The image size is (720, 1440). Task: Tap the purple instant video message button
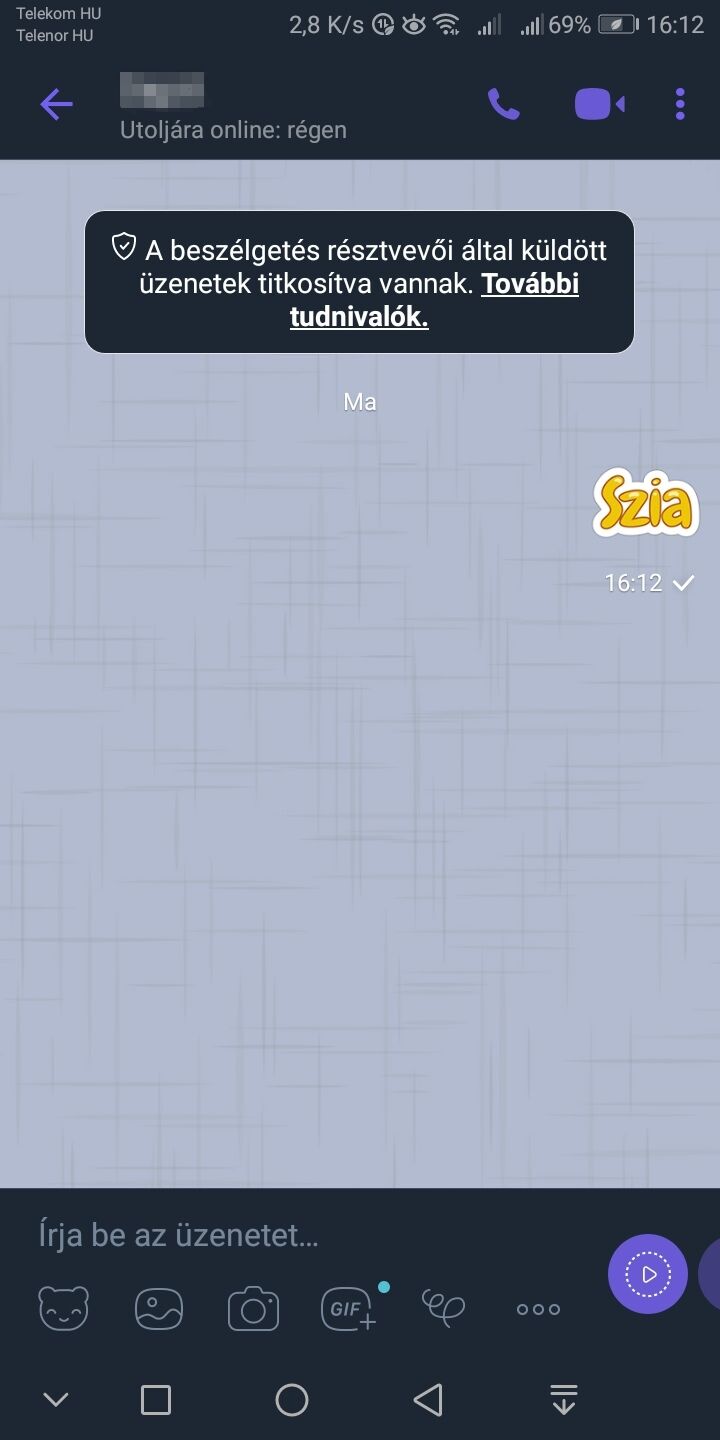coord(648,1274)
